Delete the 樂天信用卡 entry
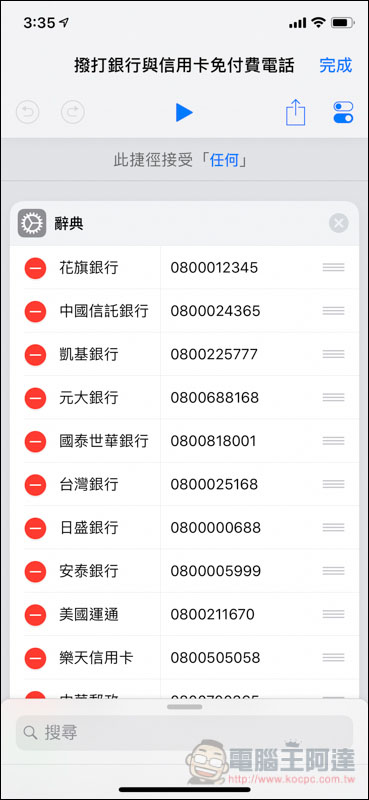 click(35, 658)
